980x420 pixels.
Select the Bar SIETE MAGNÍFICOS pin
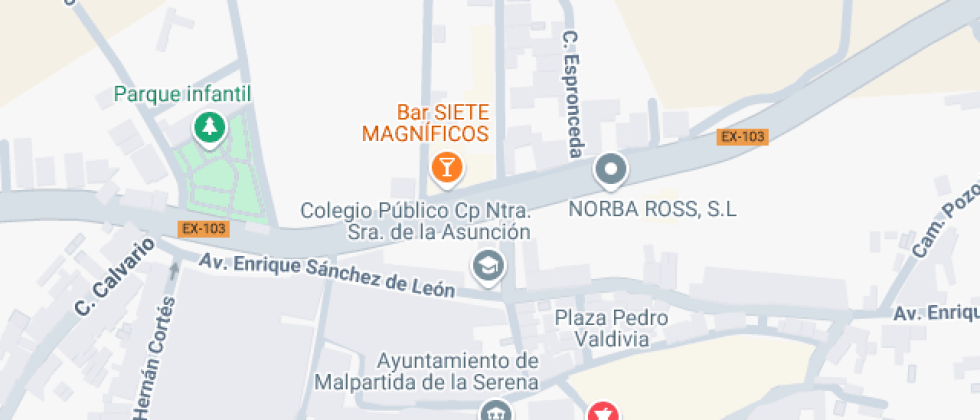pyautogui.click(x=446, y=166)
